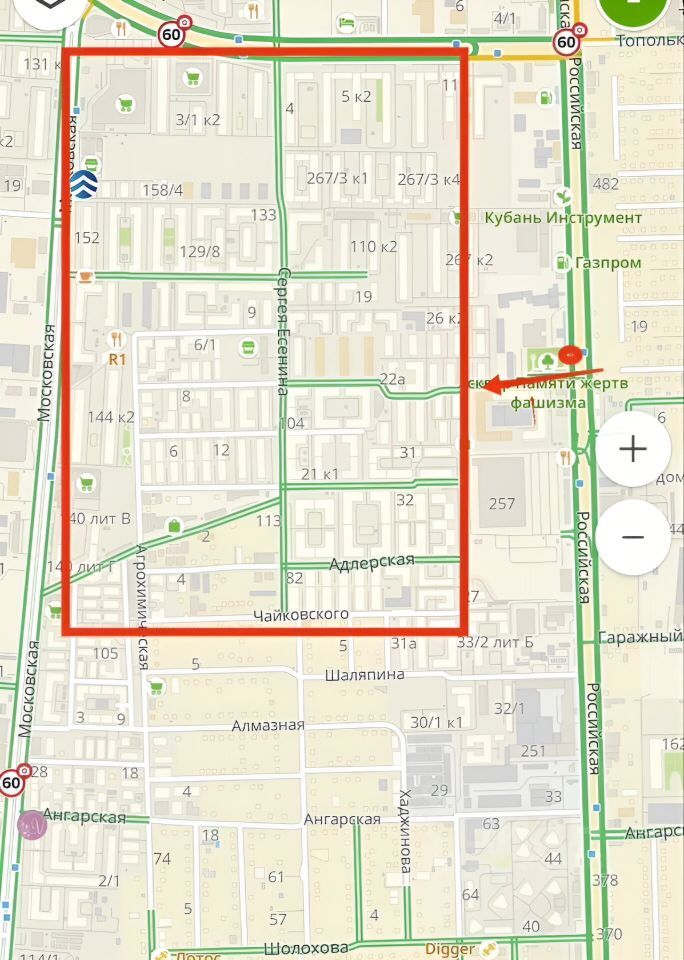Zoom in on the map
Viewport: 684px width, 960px height.
(633, 449)
